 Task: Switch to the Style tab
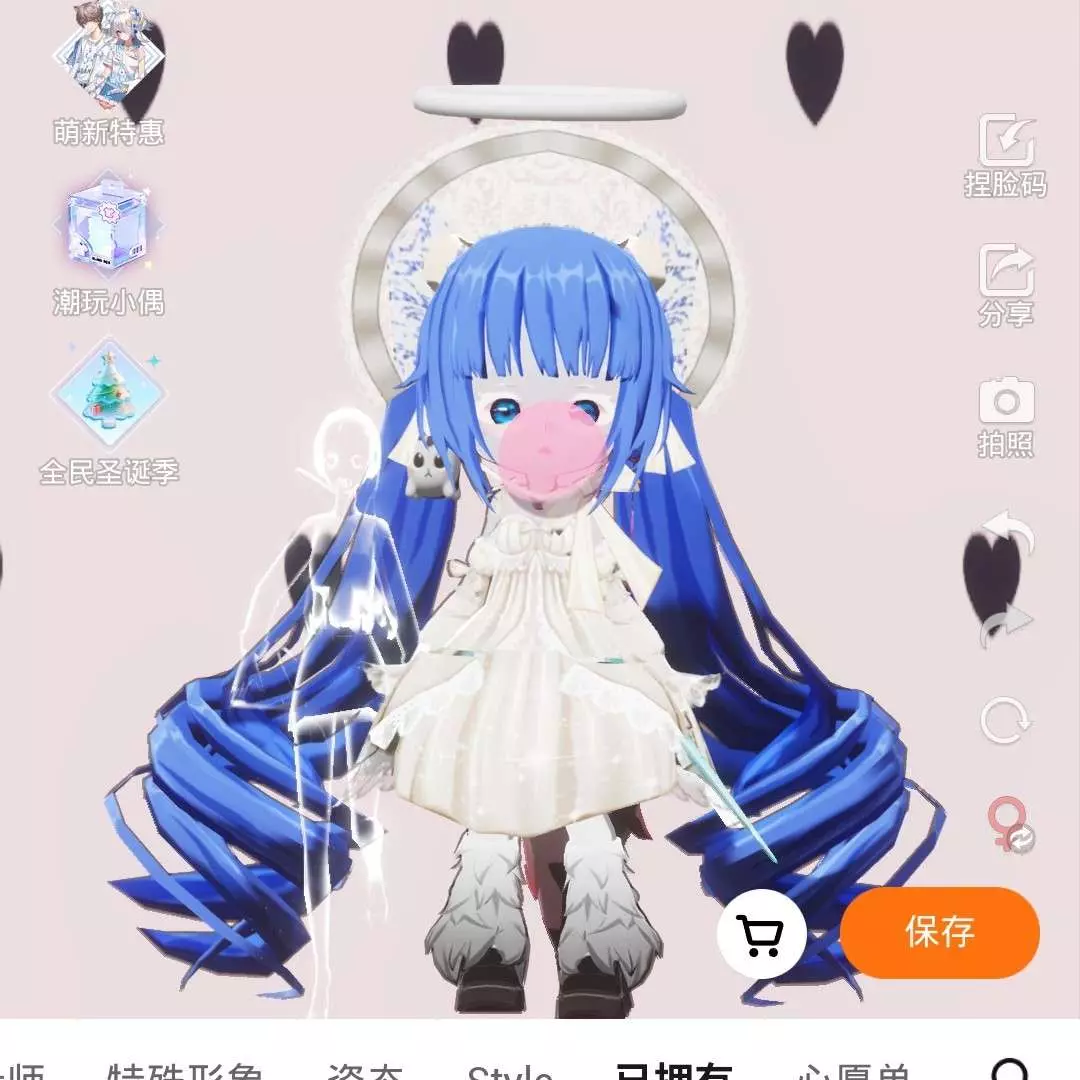click(510, 1070)
